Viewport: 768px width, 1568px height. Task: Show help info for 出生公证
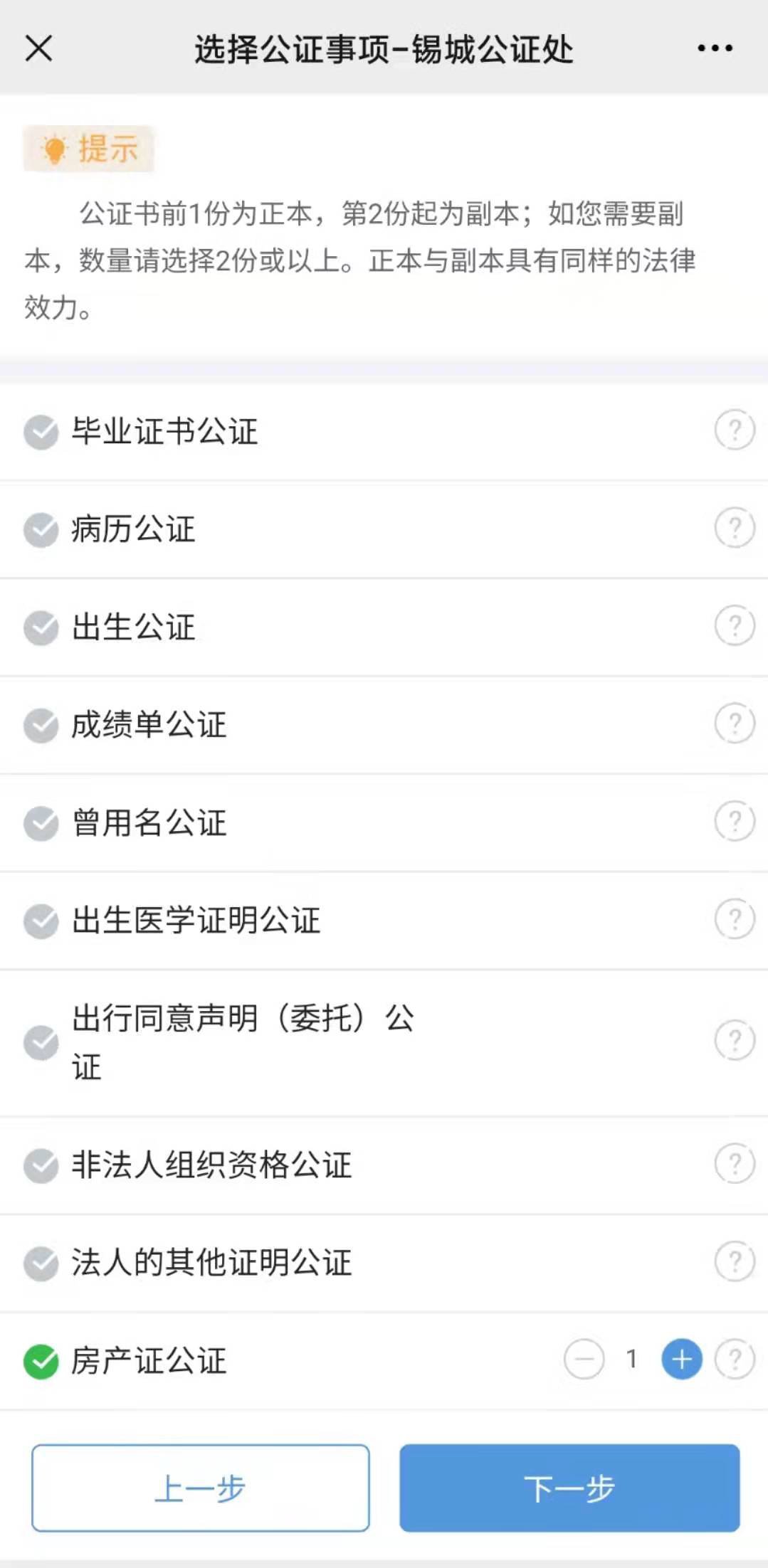pyautogui.click(x=735, y=626)
